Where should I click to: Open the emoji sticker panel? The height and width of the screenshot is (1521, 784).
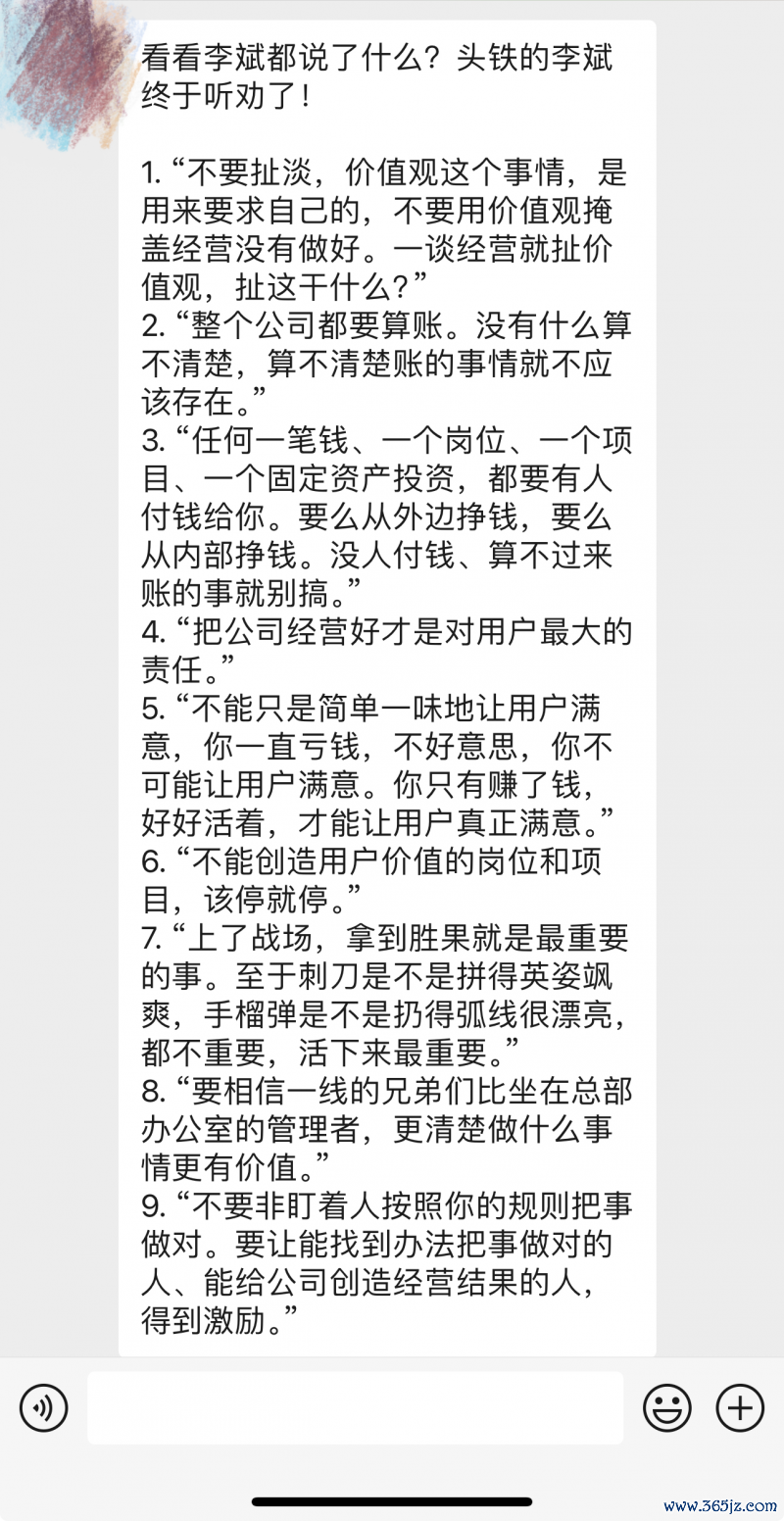pos(667,1408)
